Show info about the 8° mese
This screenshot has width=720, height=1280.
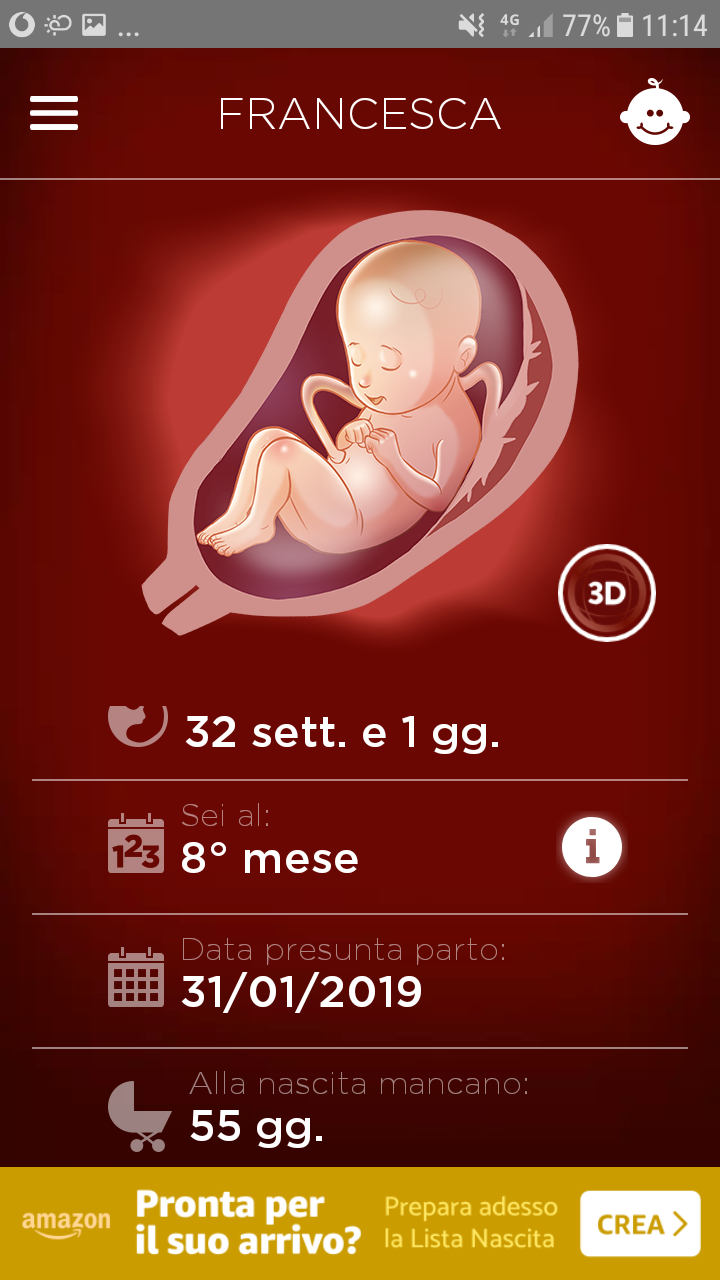tap(592, 848)
